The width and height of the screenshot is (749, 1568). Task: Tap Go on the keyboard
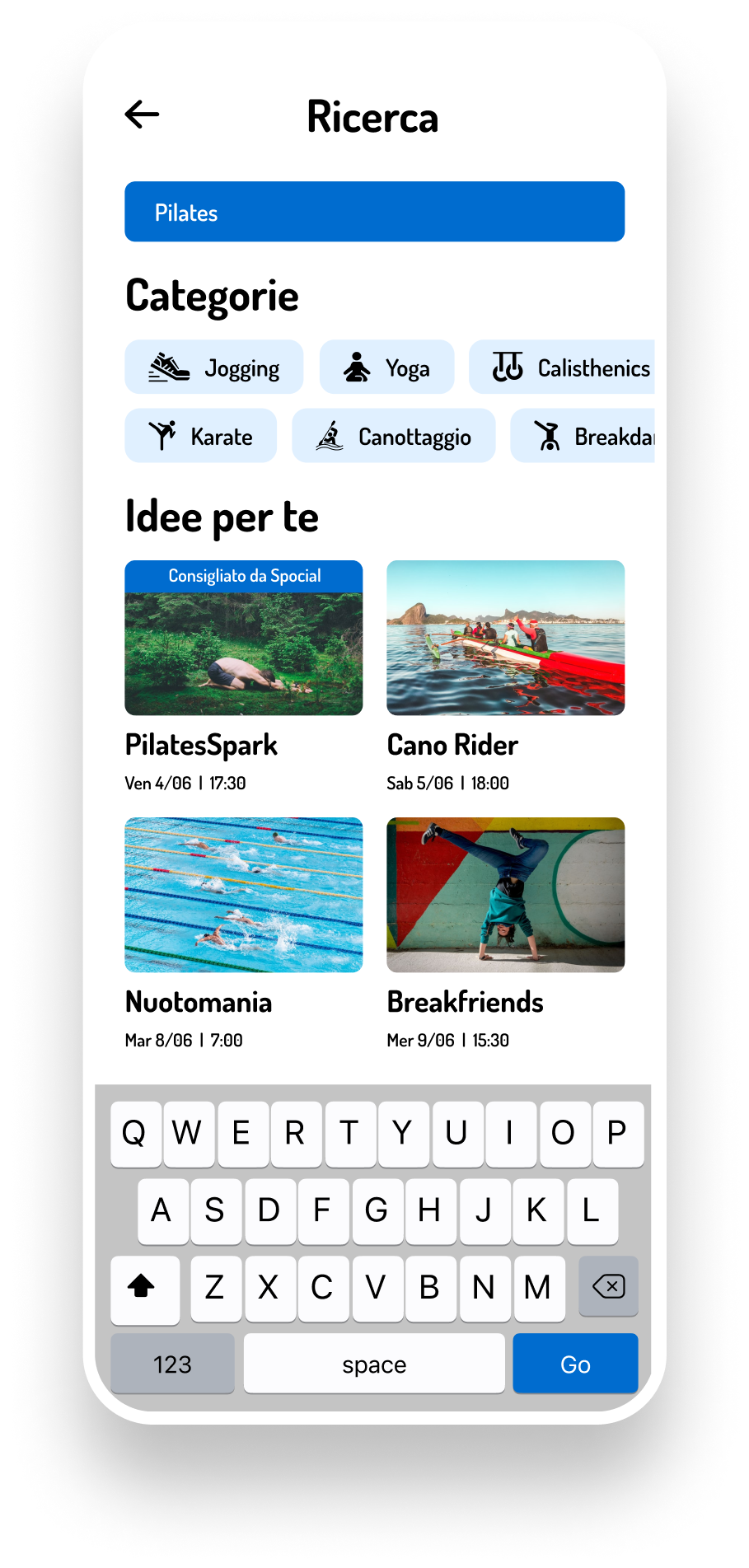click(x=575, y=1364)
